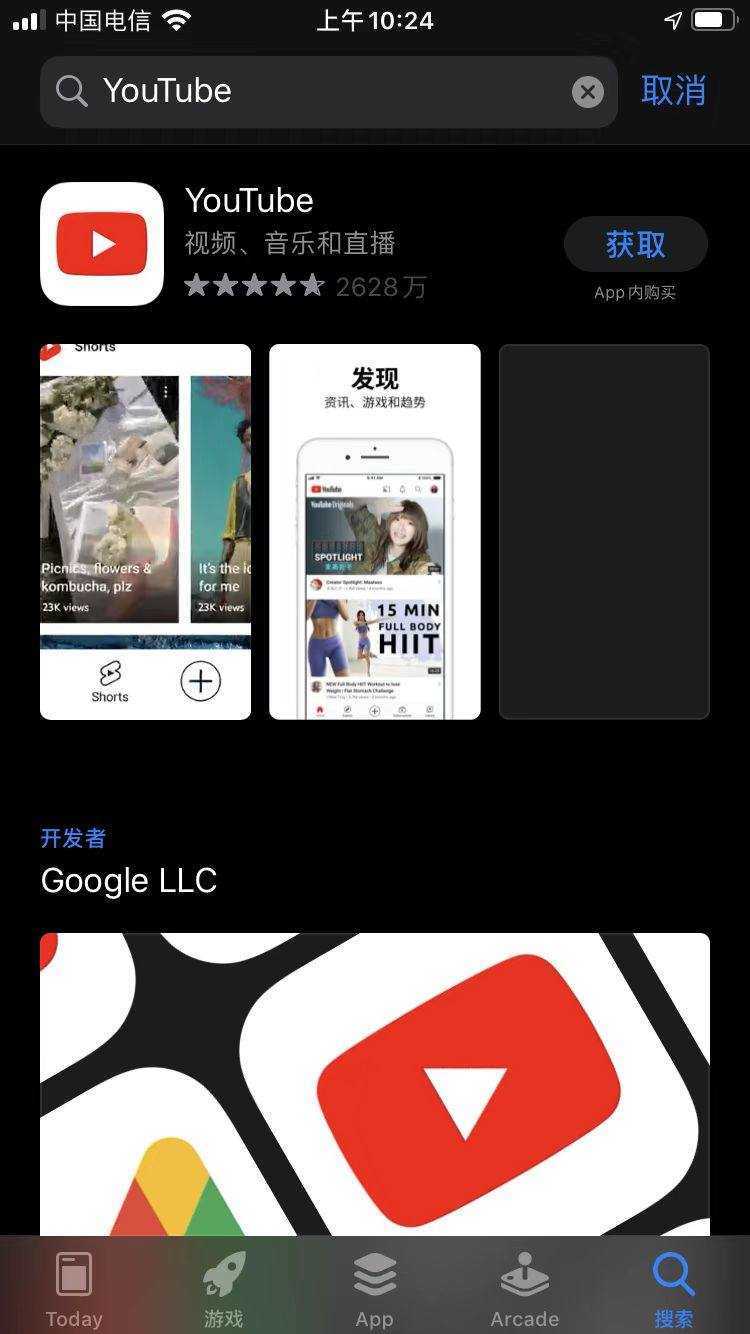
Task: Switch to the App tab
Action: coord(375,1288)
